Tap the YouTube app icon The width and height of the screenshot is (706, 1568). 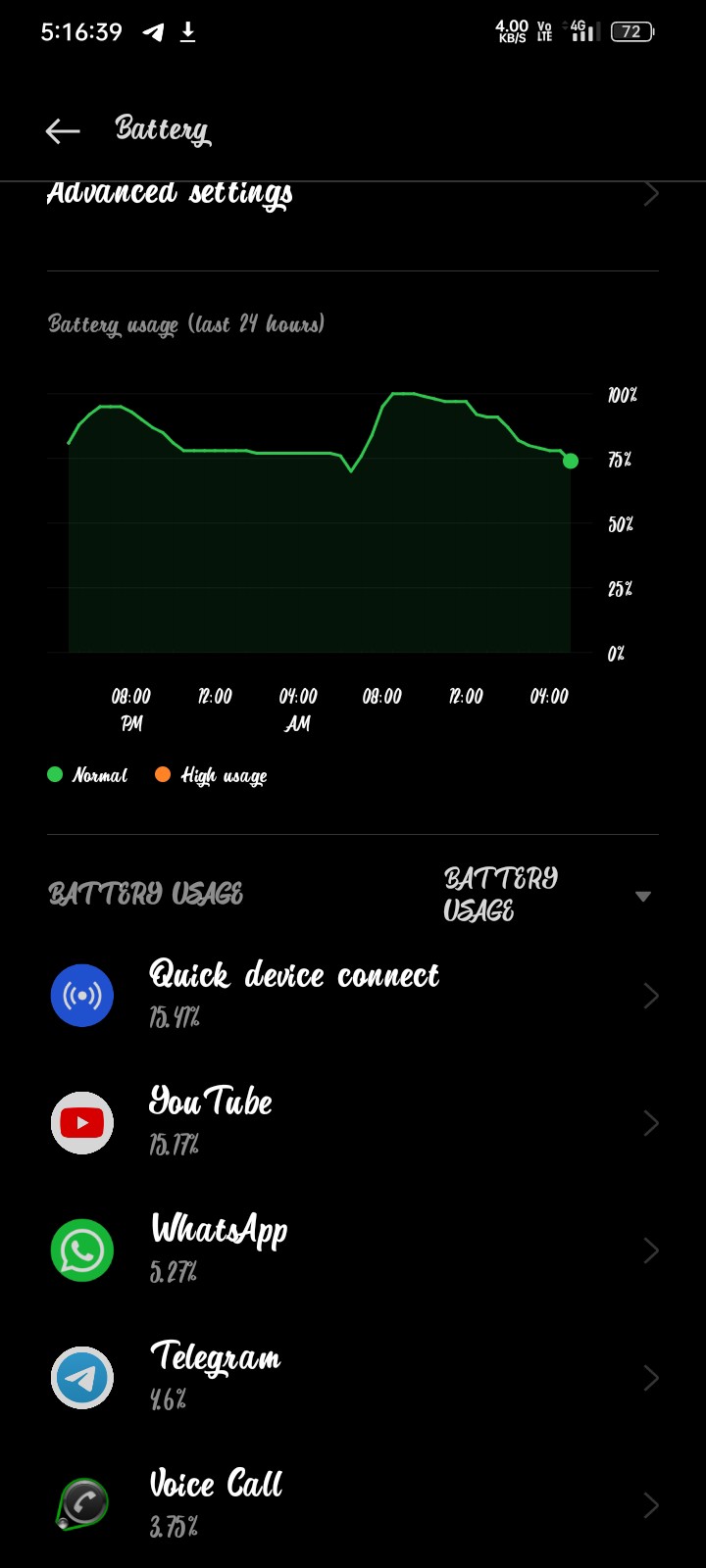coord(82,1122)
